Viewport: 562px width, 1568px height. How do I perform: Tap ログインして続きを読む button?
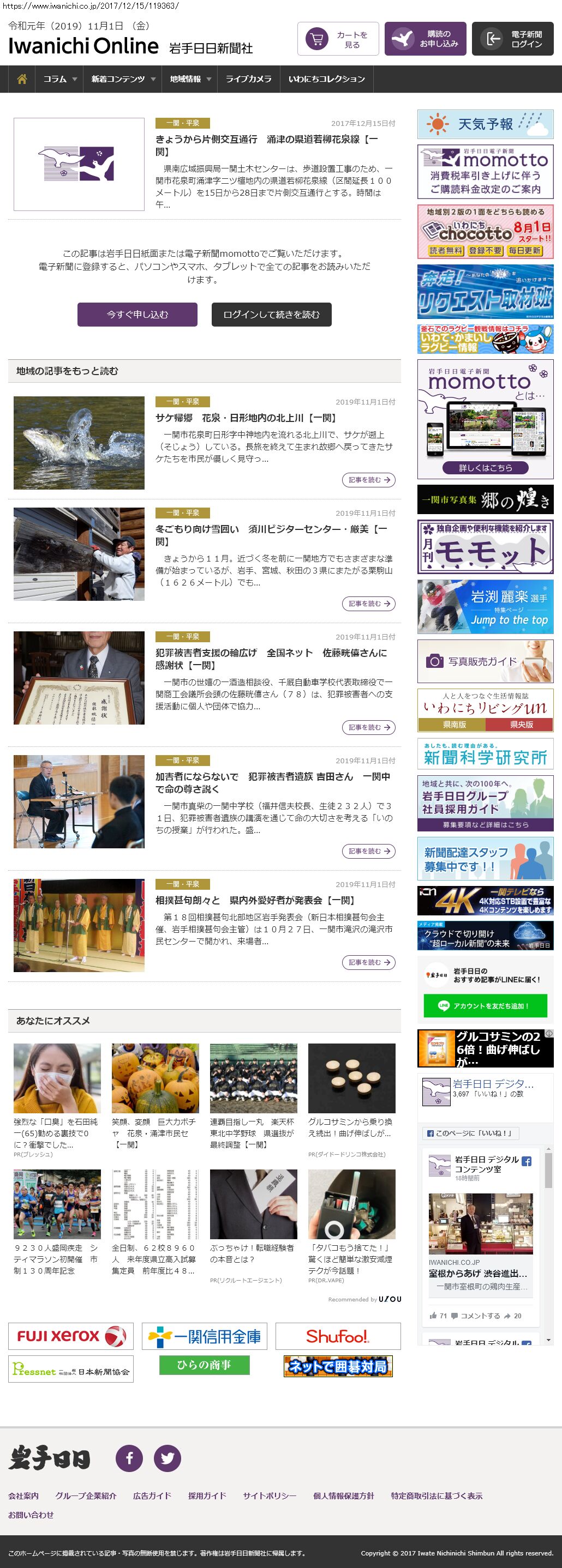(271, 315)
